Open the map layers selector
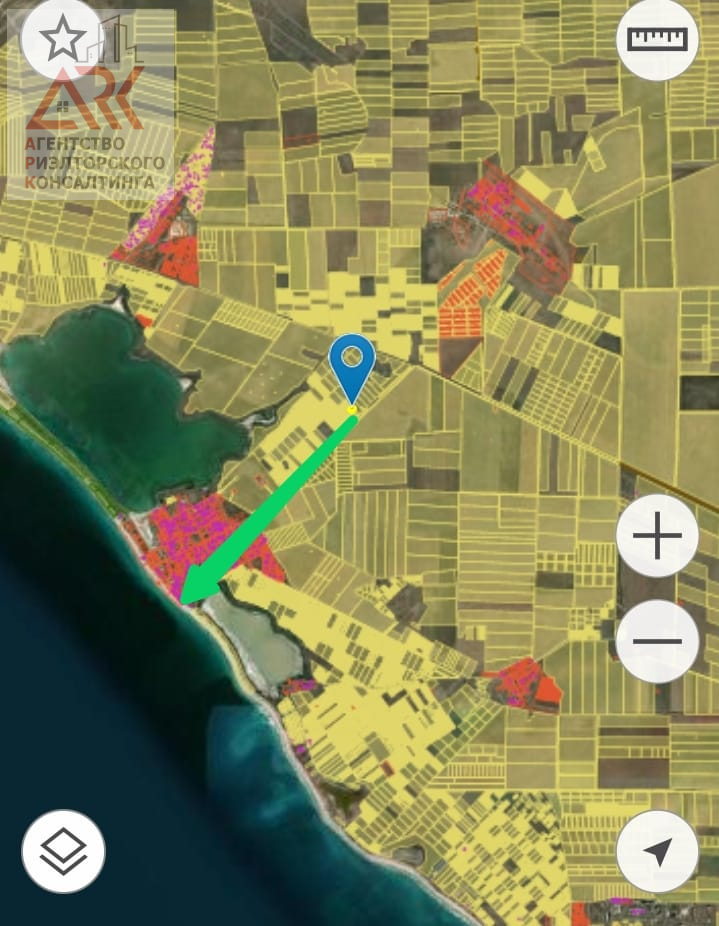This screenshot has height=926, width=719. [x=63, y=851]
